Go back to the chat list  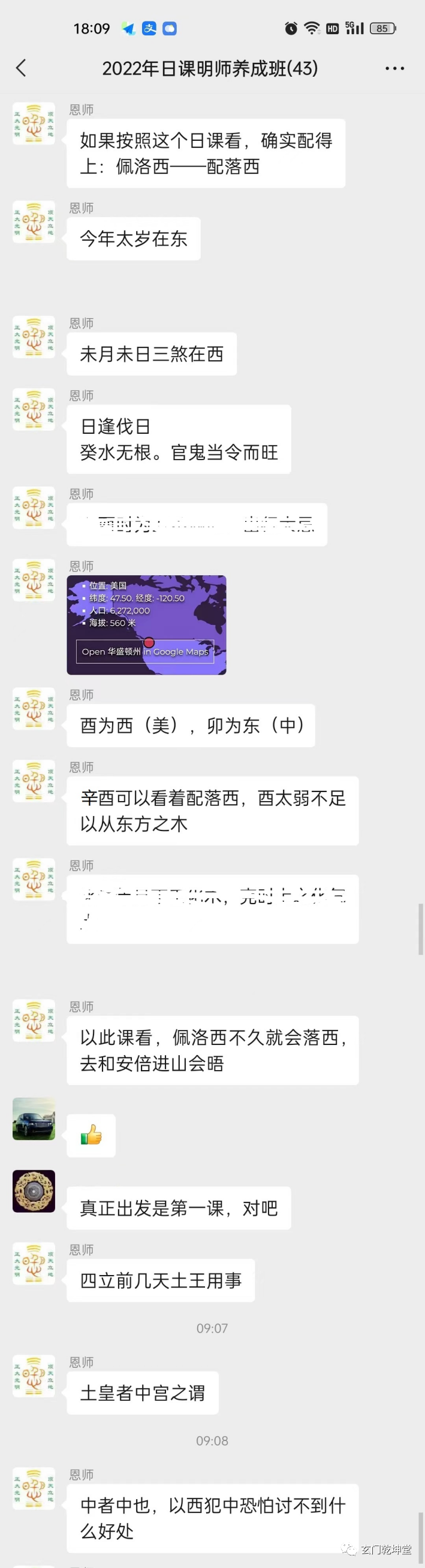[22, 68]
